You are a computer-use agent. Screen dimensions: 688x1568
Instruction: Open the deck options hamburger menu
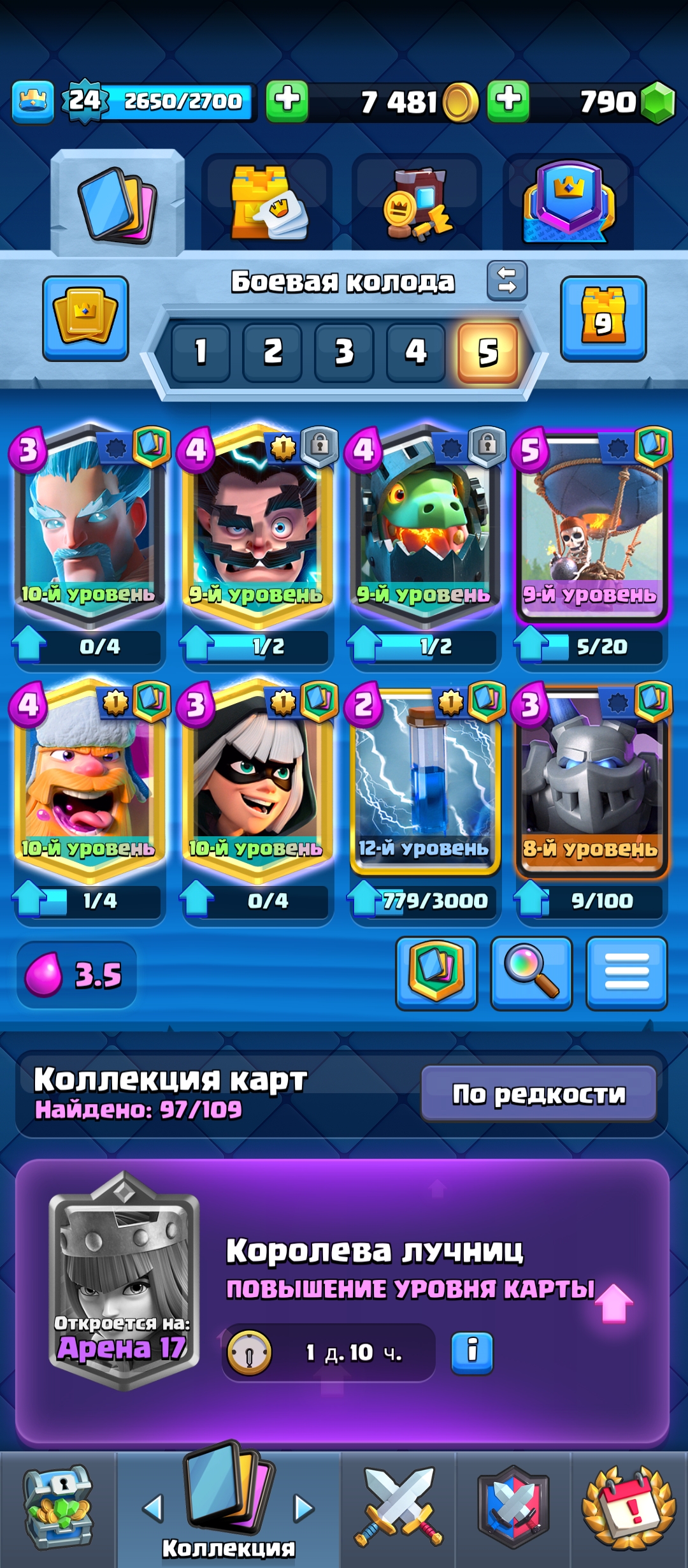(x=626, y=973)
